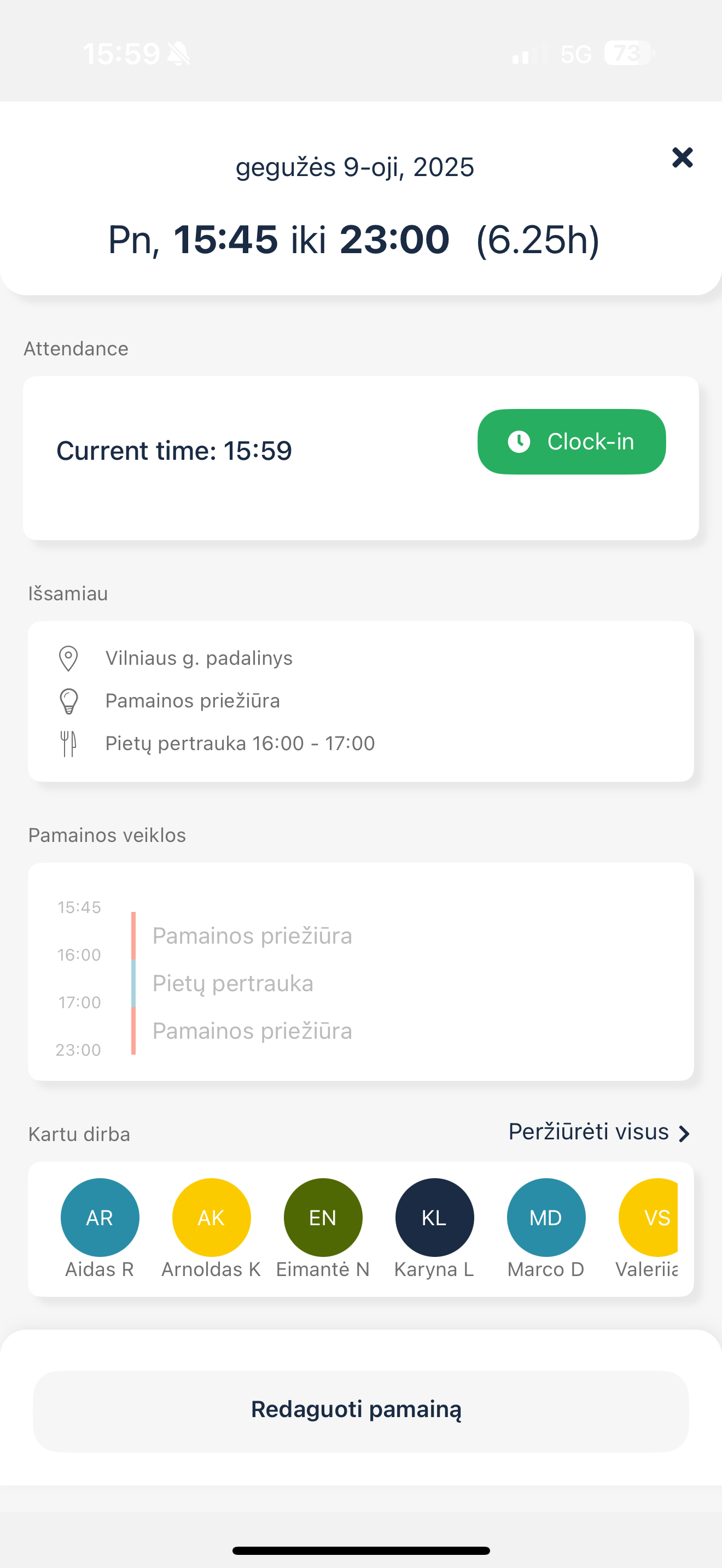Close the shift details sheet

[682, 157]
